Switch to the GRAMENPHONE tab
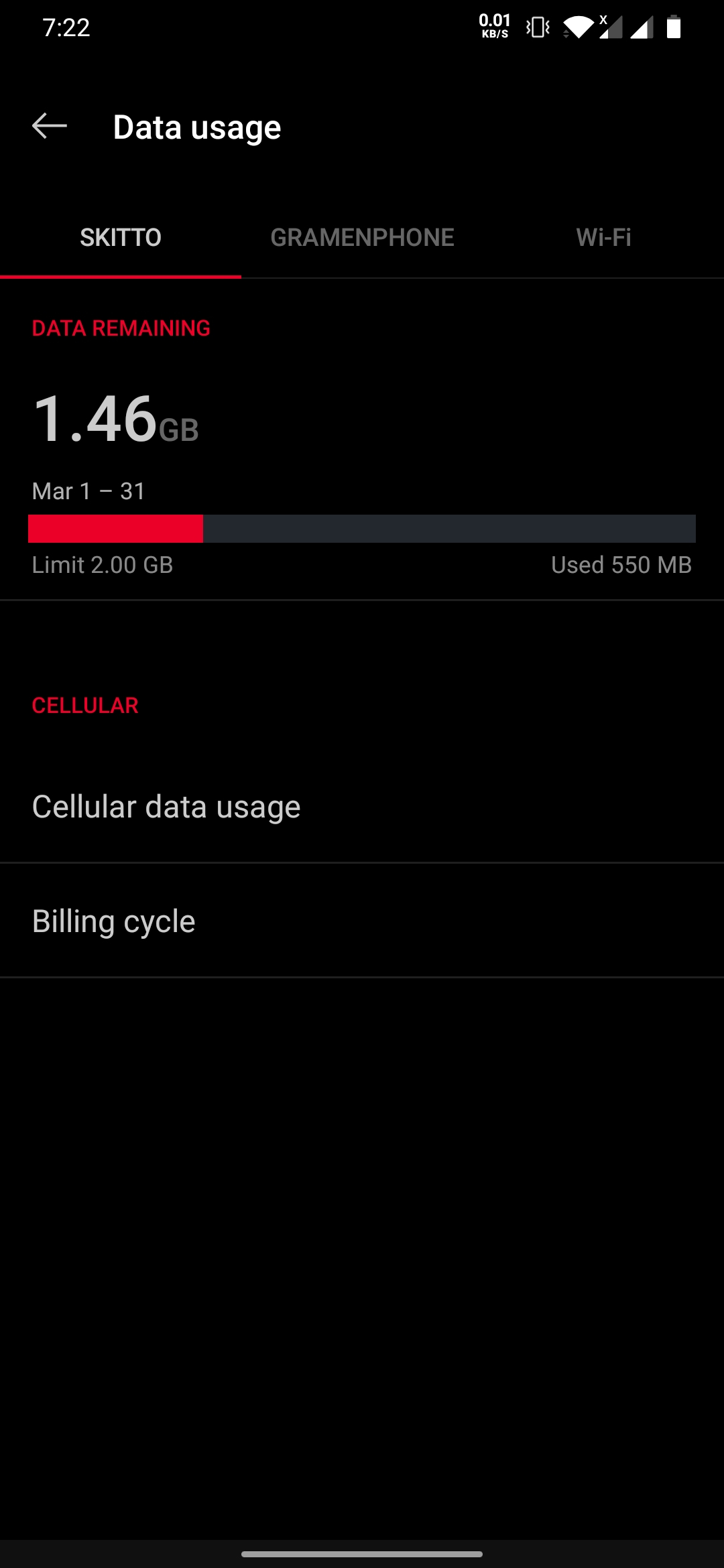This screenshot has width=724, height=1568. pos(362,237)
